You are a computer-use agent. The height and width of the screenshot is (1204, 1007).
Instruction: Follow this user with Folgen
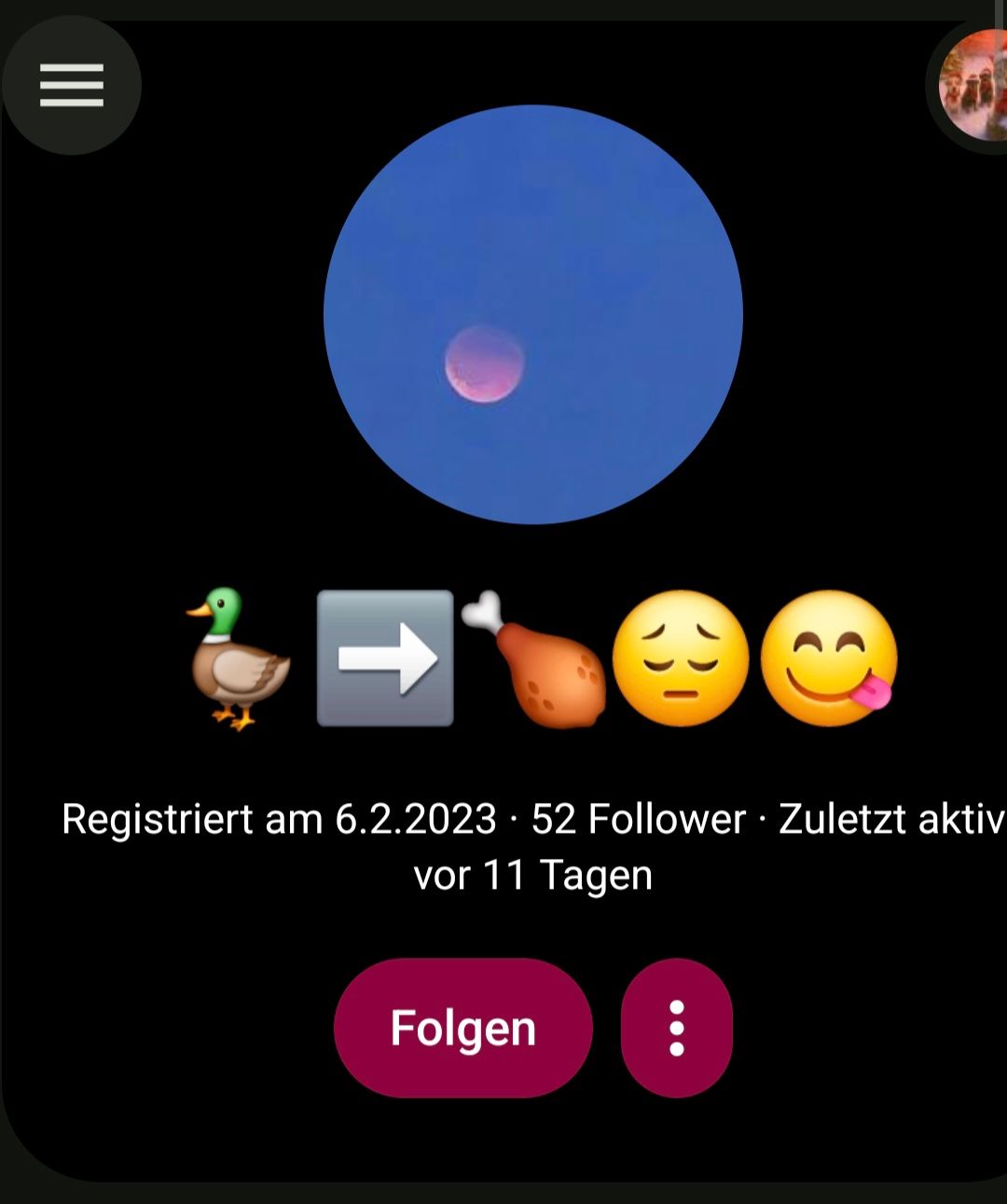point(462,1028)
